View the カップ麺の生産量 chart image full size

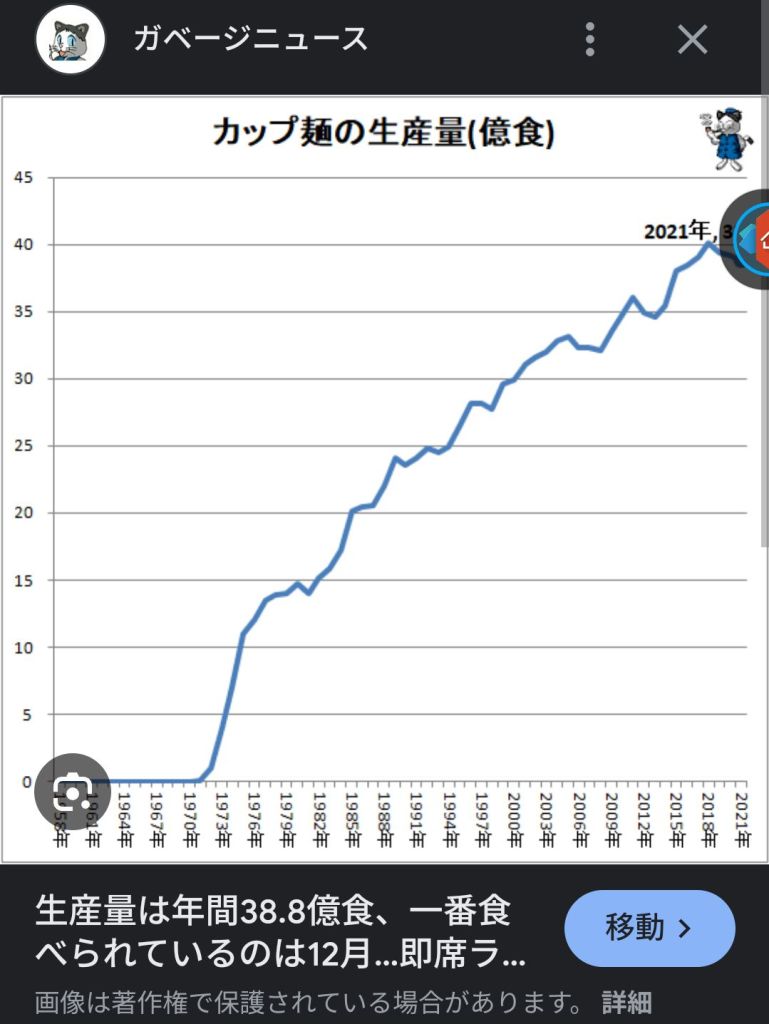[400, 480]
